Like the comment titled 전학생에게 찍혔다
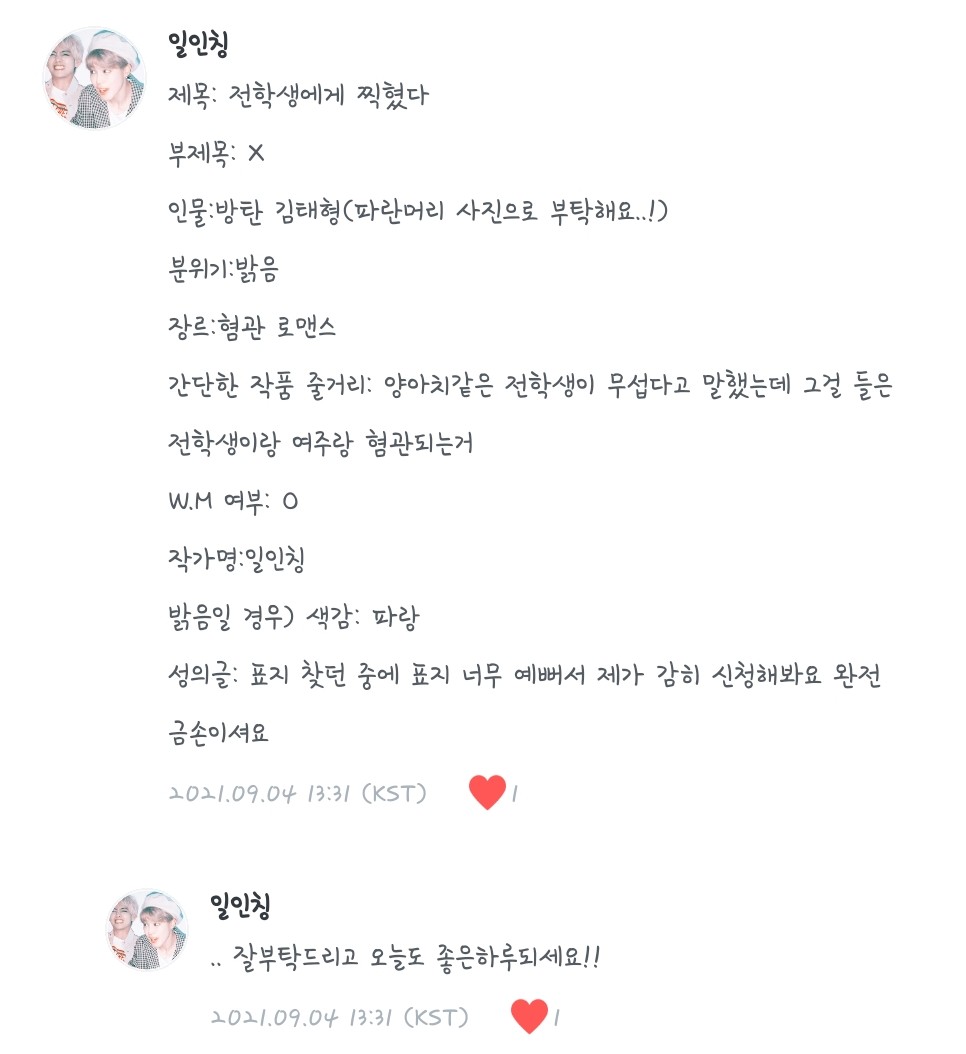 (487, 793)
